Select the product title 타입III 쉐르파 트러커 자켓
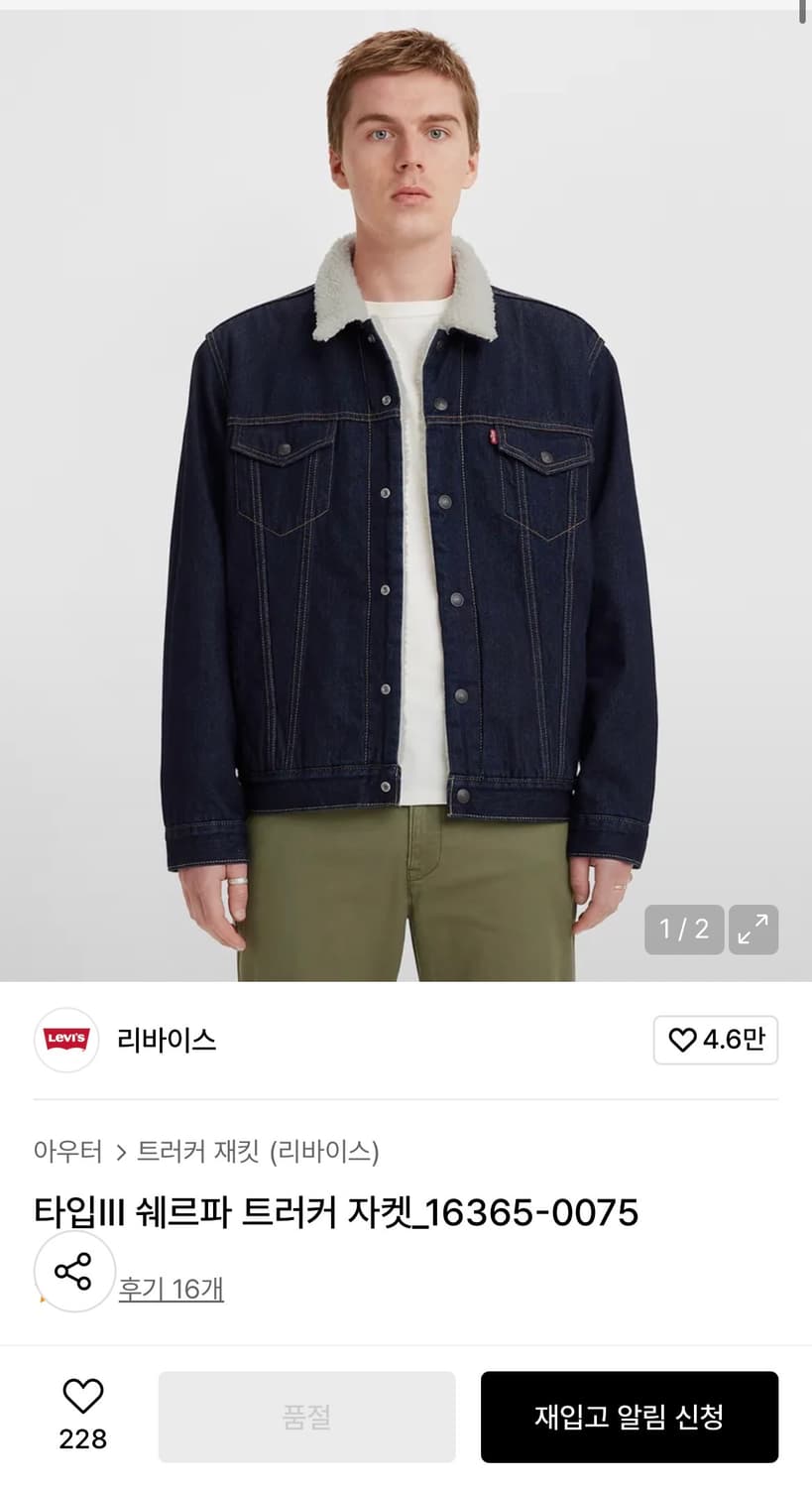 pyautogui.click(x=336, y=1211)
